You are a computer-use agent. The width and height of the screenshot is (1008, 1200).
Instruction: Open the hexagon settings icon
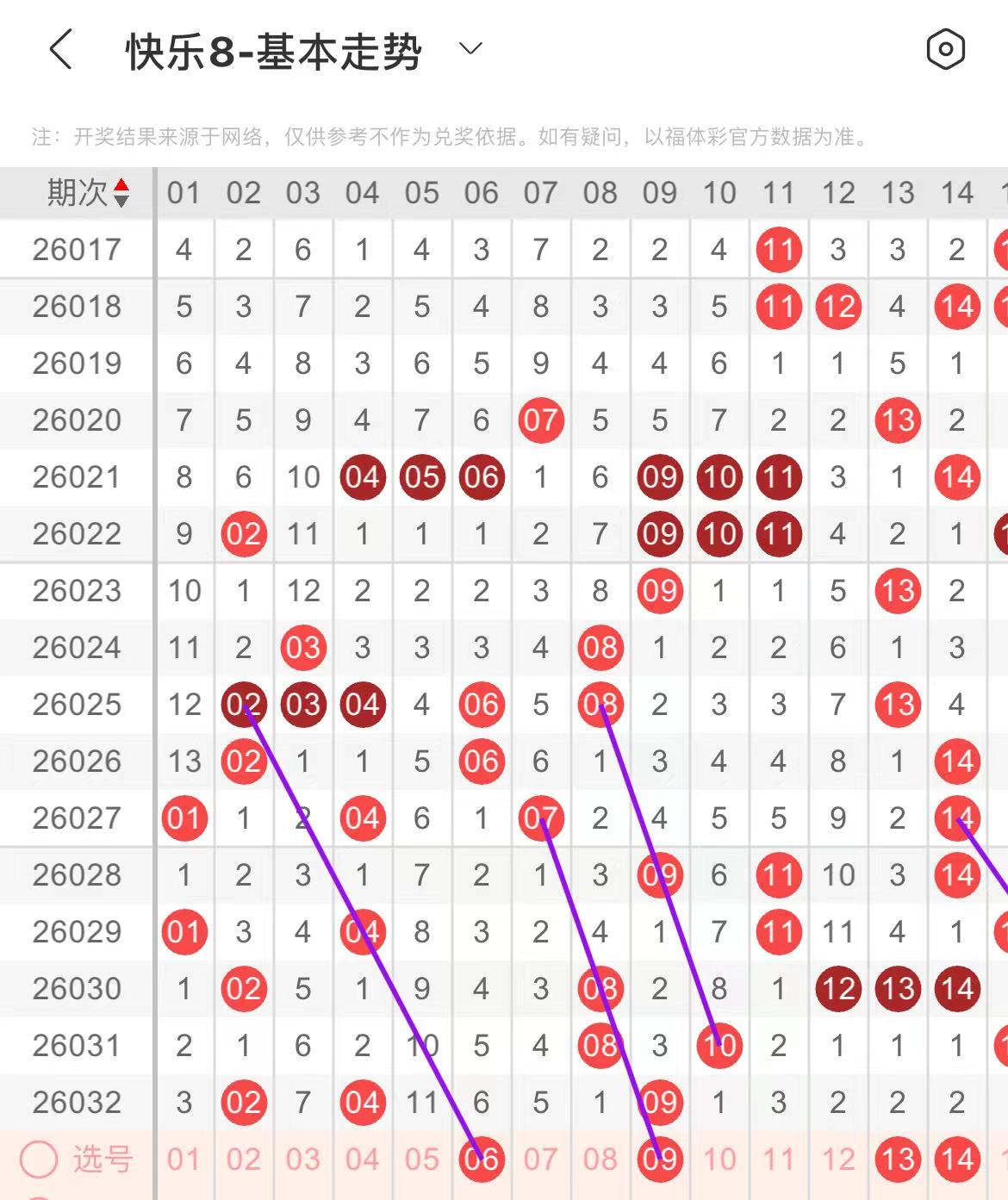[945, 50]
